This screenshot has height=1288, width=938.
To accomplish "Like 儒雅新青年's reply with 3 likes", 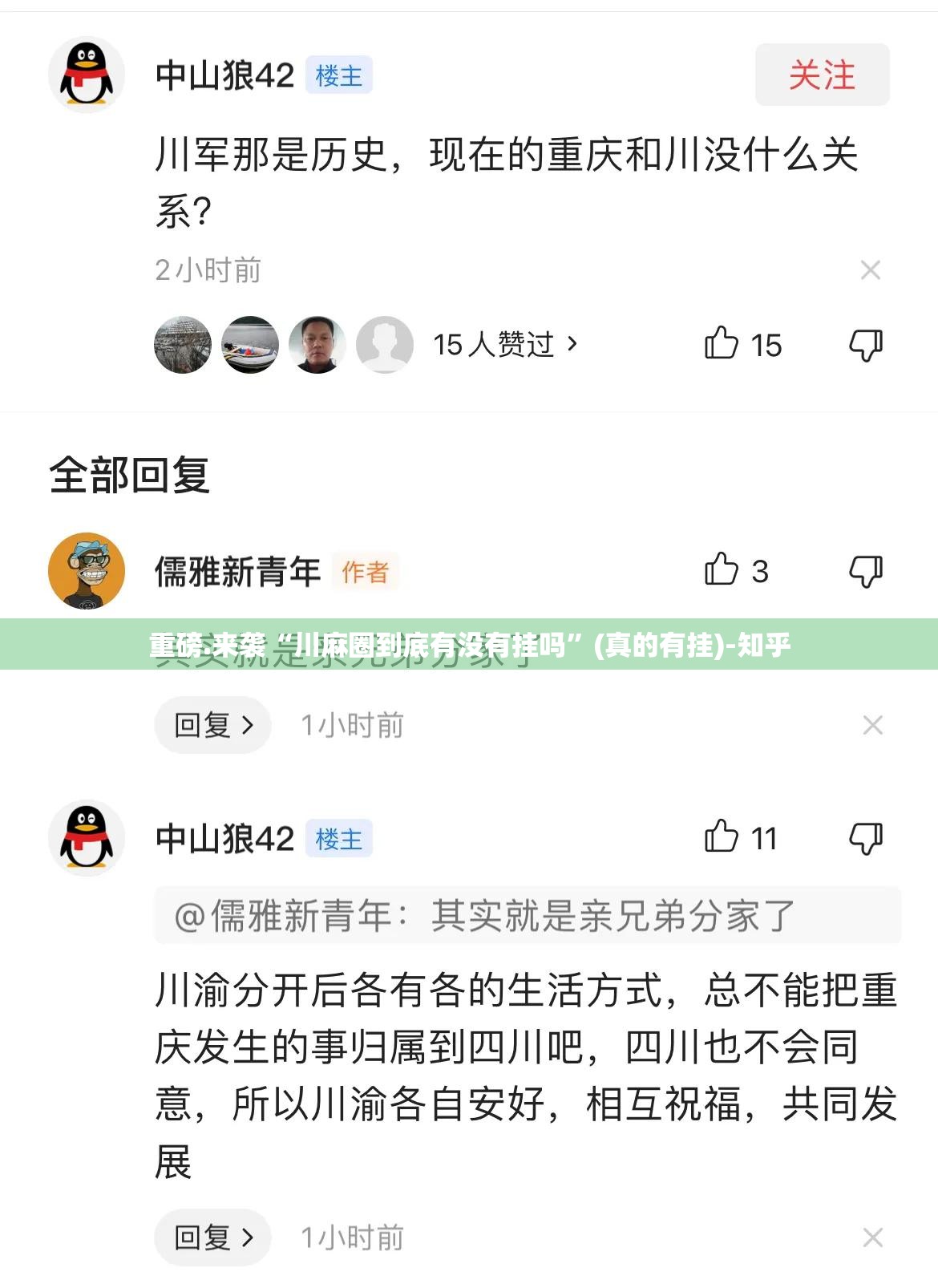I will pyautogui.click(x=722, y=570).
